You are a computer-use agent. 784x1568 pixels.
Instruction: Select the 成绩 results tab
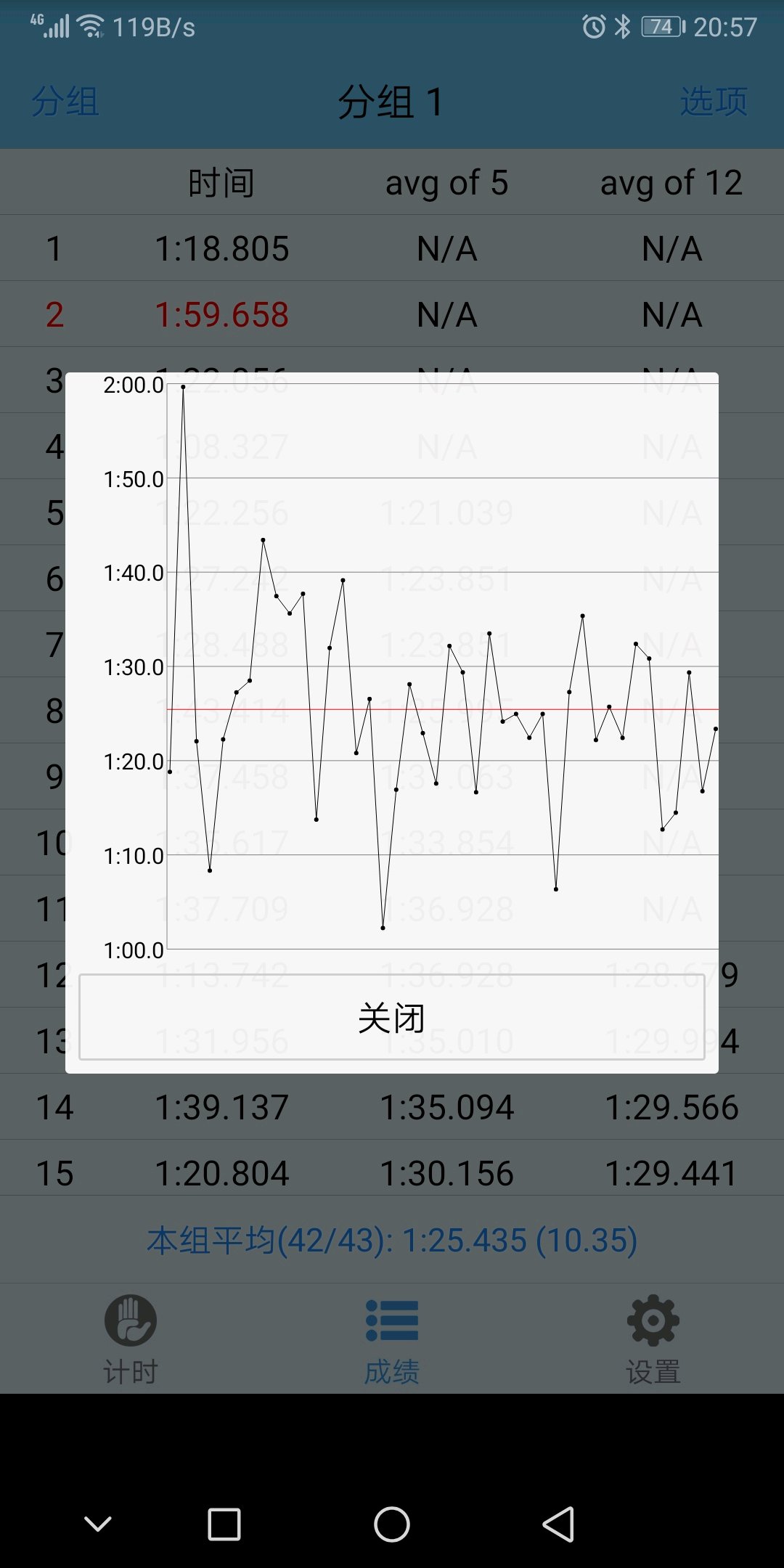pos(392,1340)
